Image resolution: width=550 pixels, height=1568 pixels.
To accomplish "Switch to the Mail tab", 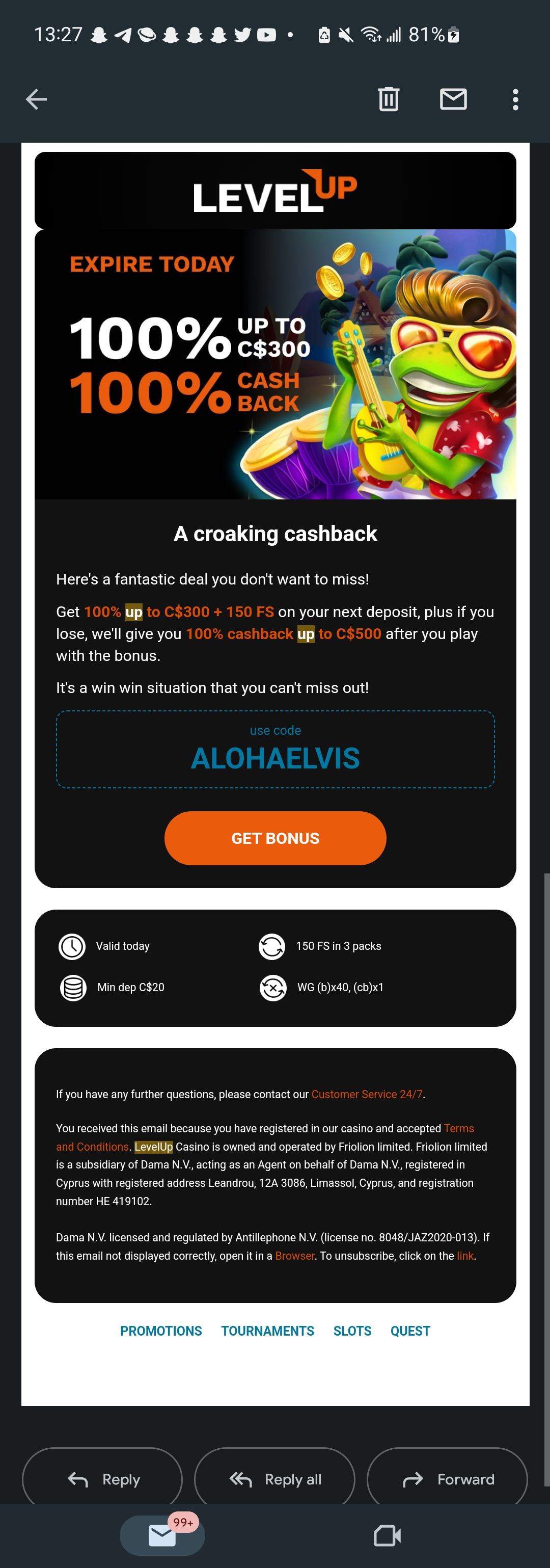I will pyautogui.click(x=162, y=1535).
